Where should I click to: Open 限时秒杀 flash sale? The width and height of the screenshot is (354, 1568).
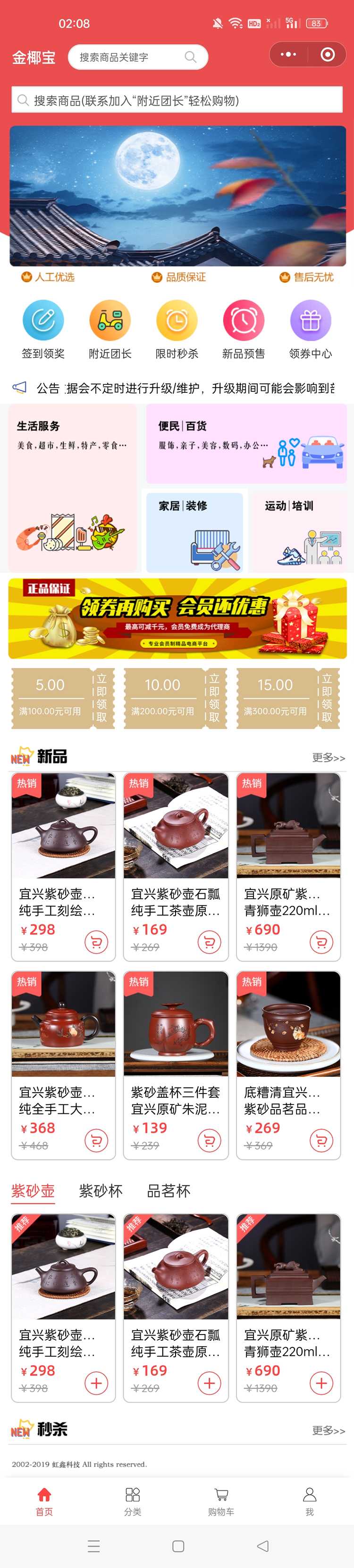177,329
